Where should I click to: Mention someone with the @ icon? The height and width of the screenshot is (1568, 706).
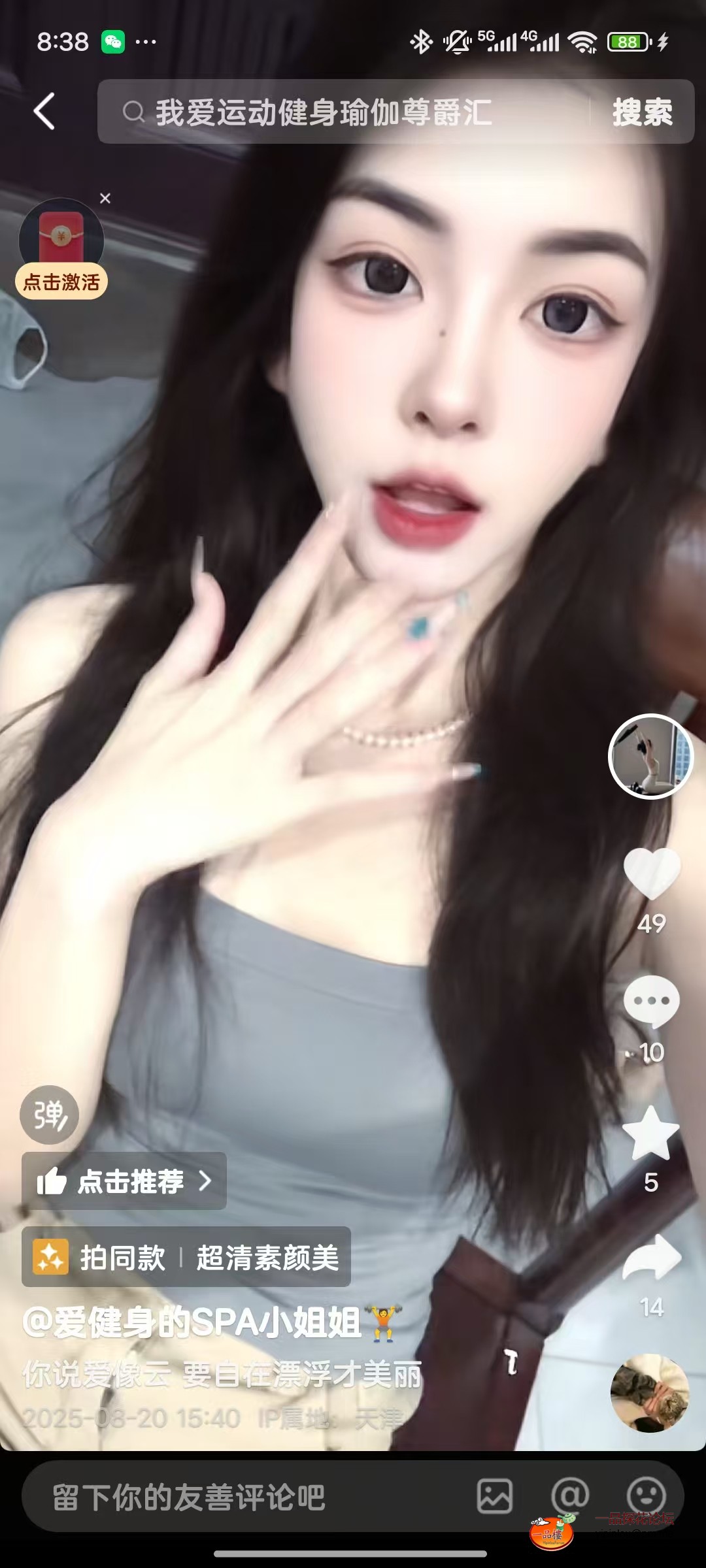tap(570, 1495)
